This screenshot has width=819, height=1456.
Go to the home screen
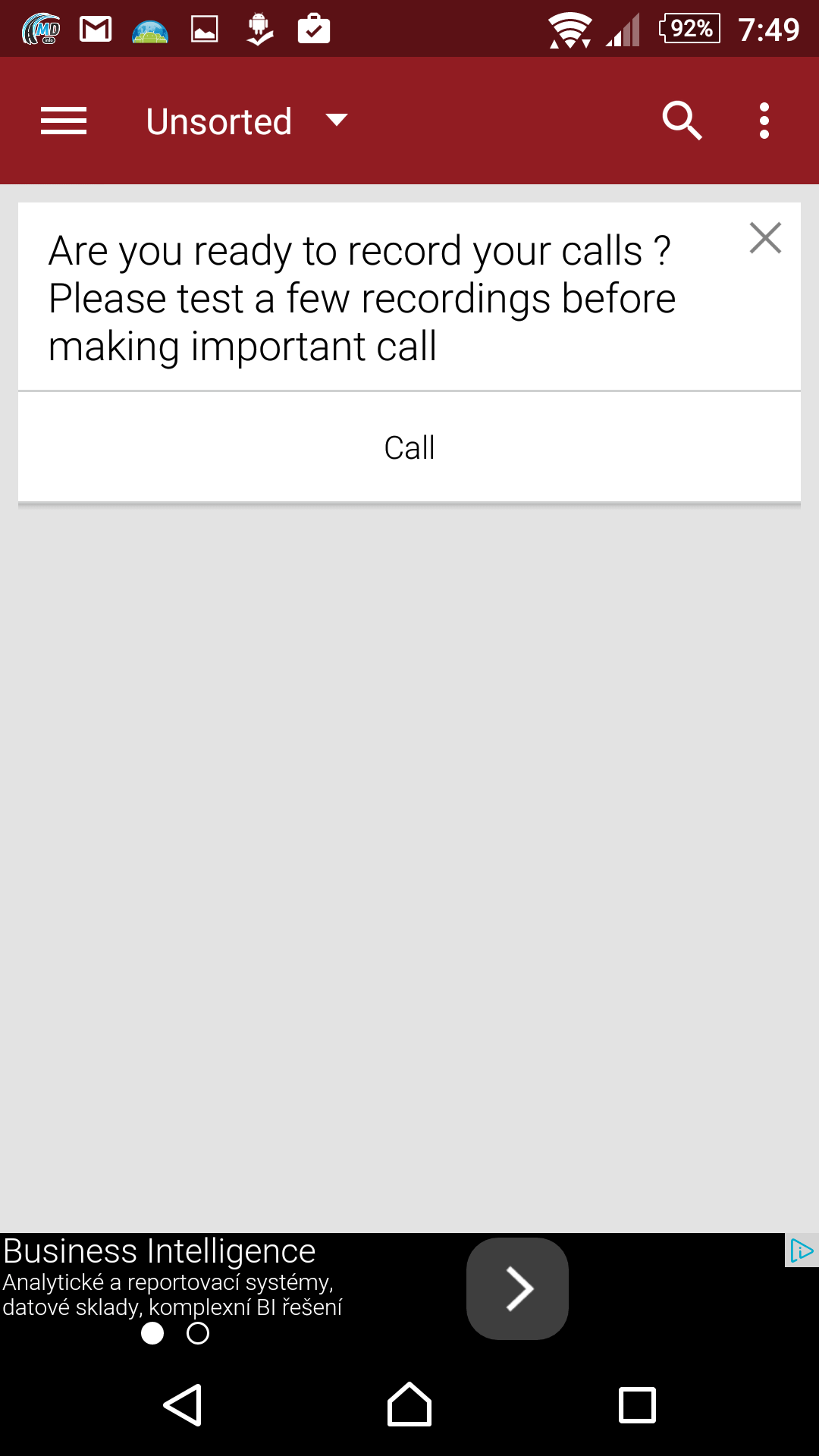coord(409,1404)
